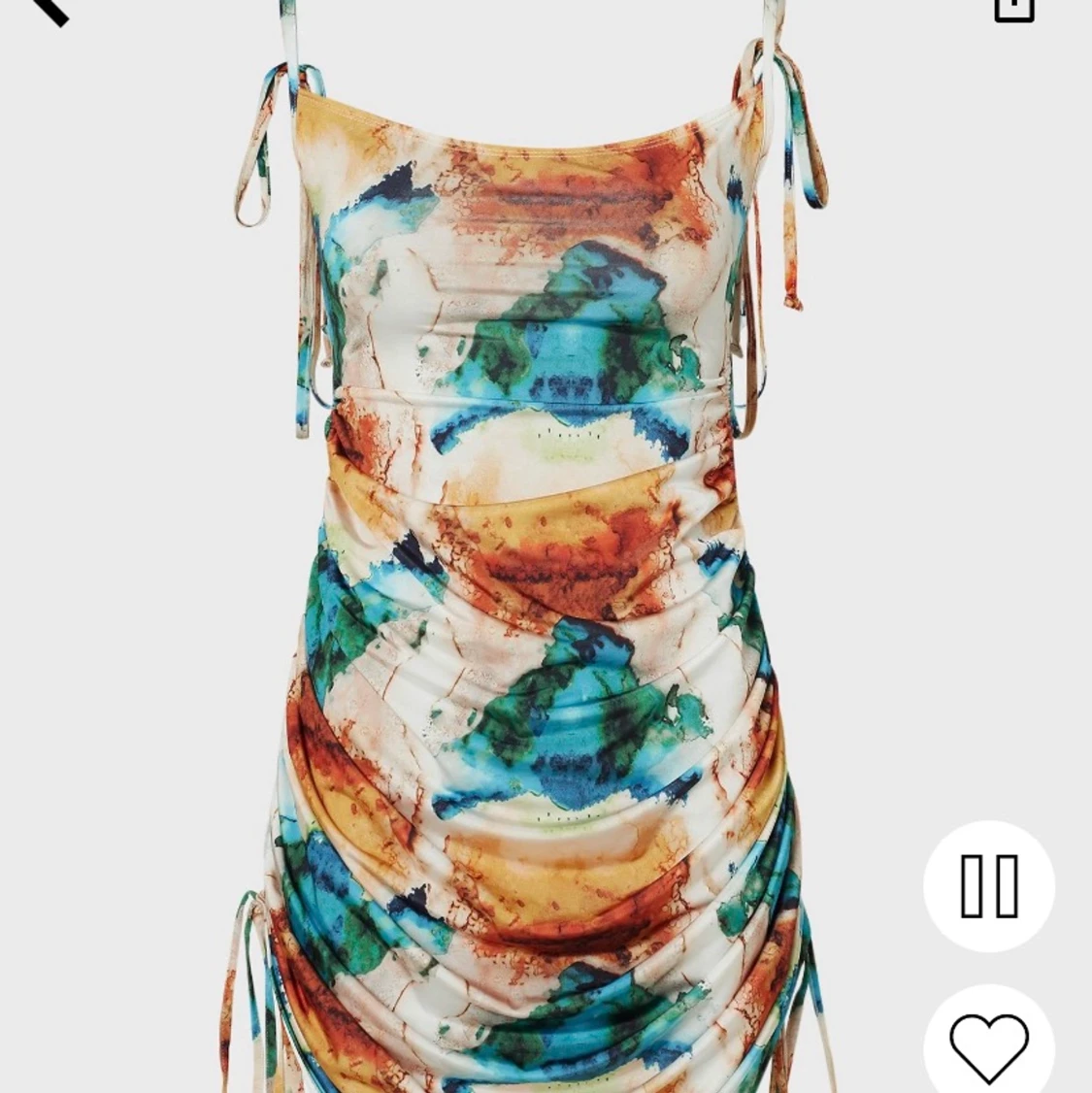This screenshot has height=1093, width=1092.
Task: Go back using the top-left arrow
Action: pos(47,9)
